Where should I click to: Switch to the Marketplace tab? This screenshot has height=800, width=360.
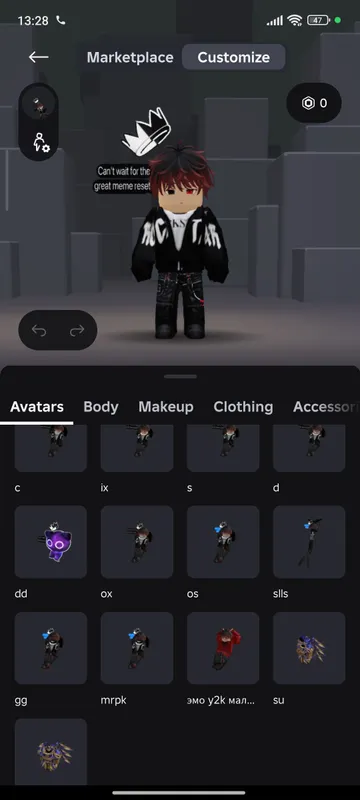click(x=130, y=57)
